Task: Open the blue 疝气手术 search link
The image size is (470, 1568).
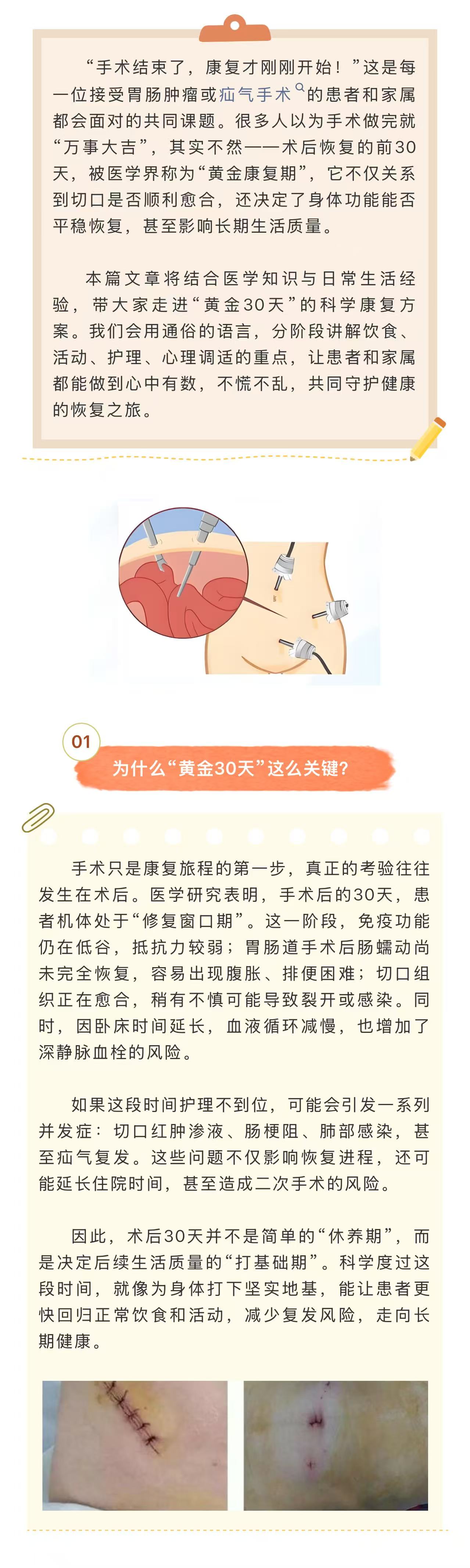Action: [255, 95]
